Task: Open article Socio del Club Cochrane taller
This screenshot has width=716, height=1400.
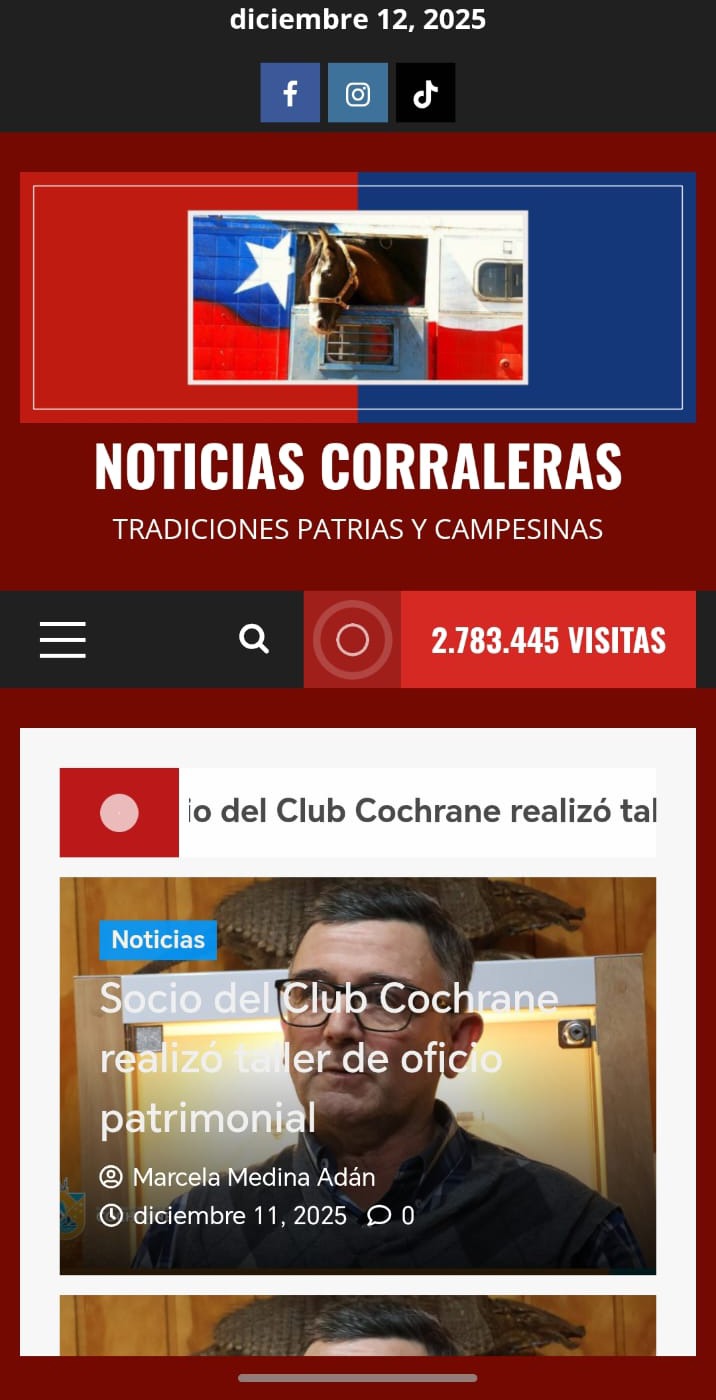Action: click(x=328, y=1058)
